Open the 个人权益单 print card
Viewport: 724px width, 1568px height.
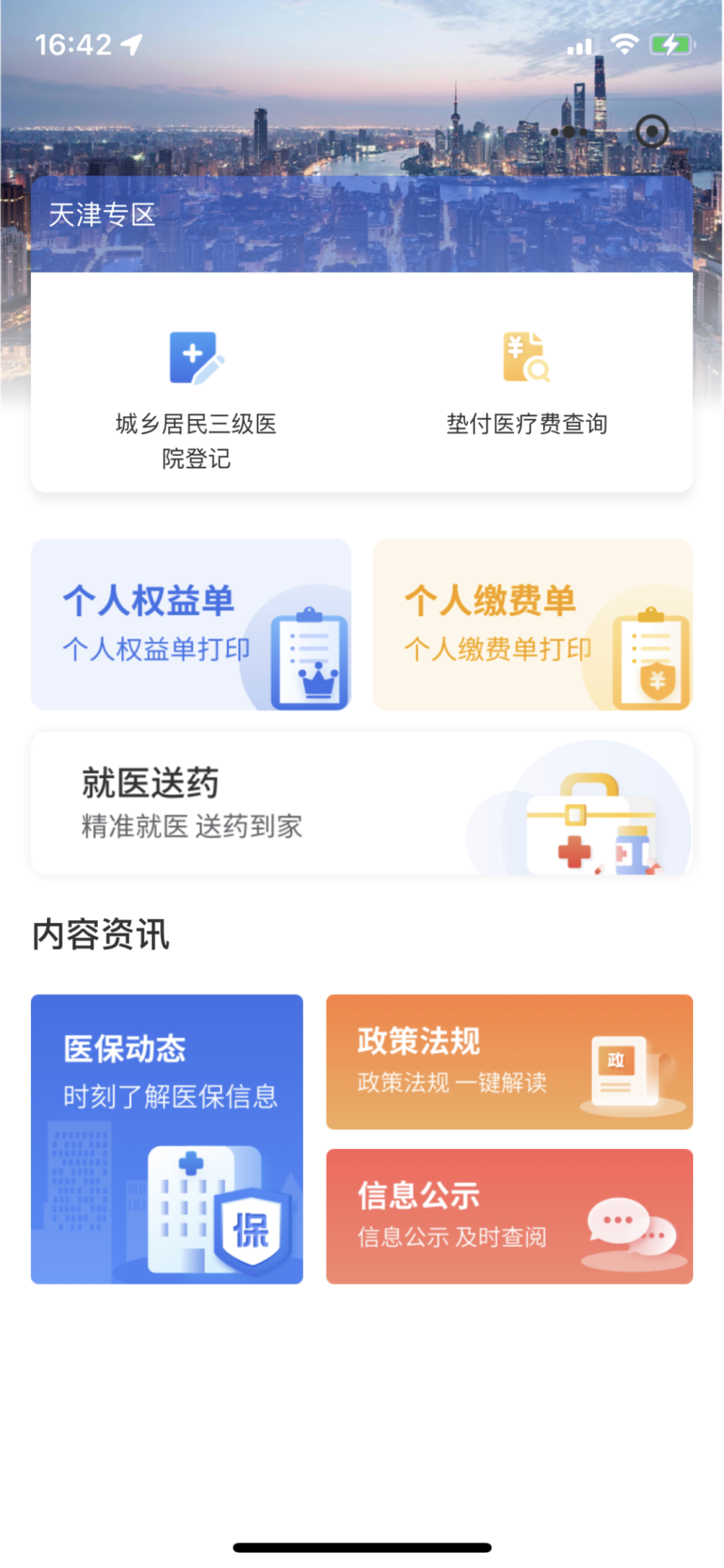pyautogui.click(x=191, y=624)
